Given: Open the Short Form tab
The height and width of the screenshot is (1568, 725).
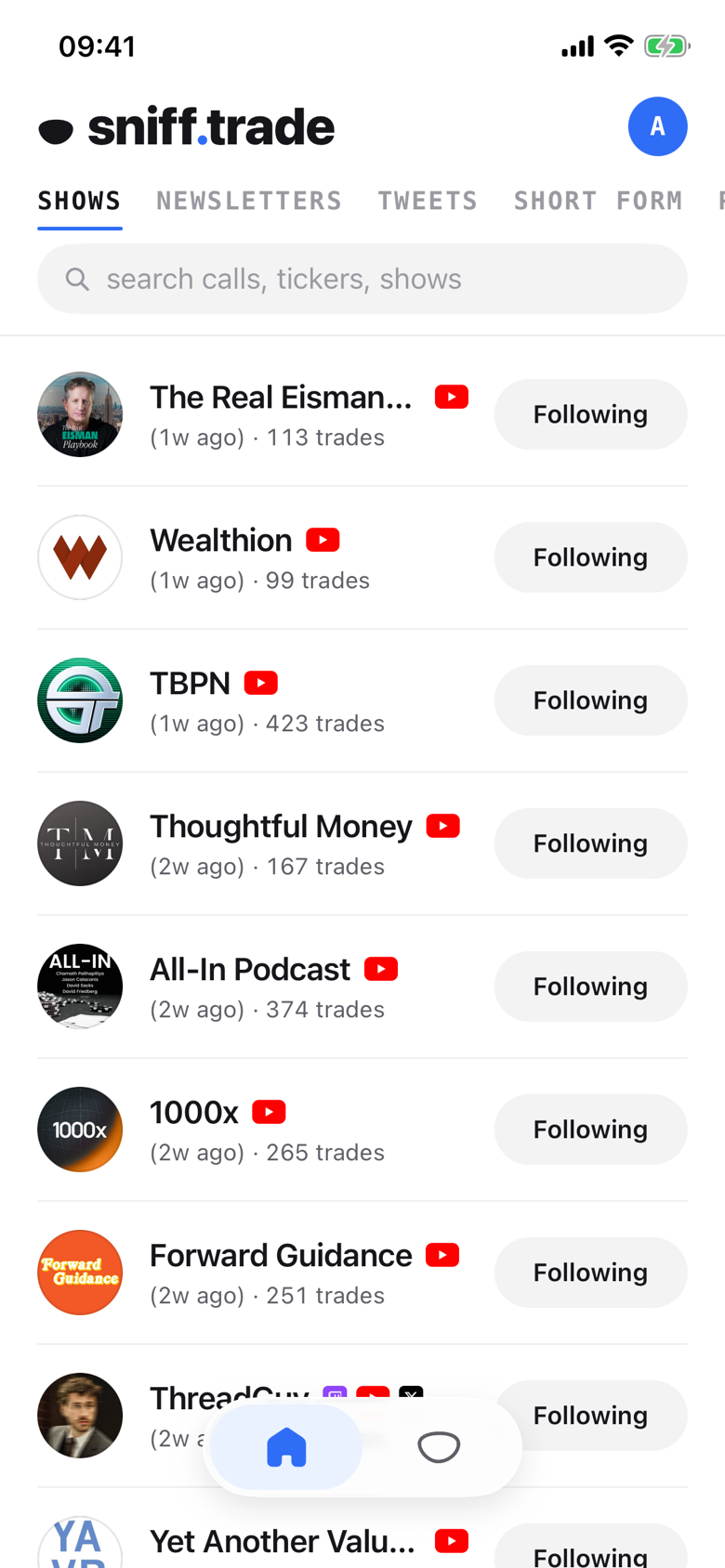Looking at the screenshot, I should tap(599, 201).
